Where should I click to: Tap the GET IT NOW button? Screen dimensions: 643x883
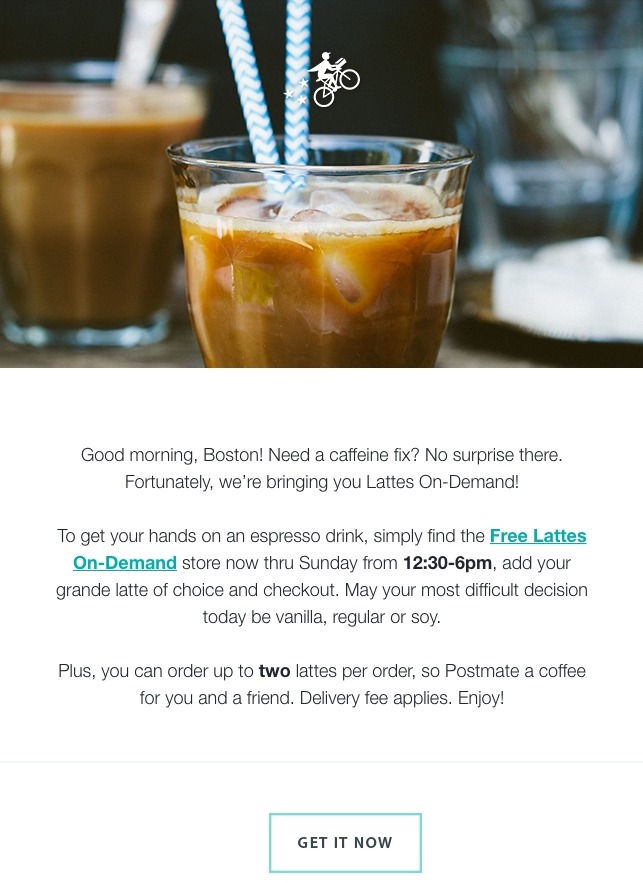pyautogui.click(x=345, y=842)
